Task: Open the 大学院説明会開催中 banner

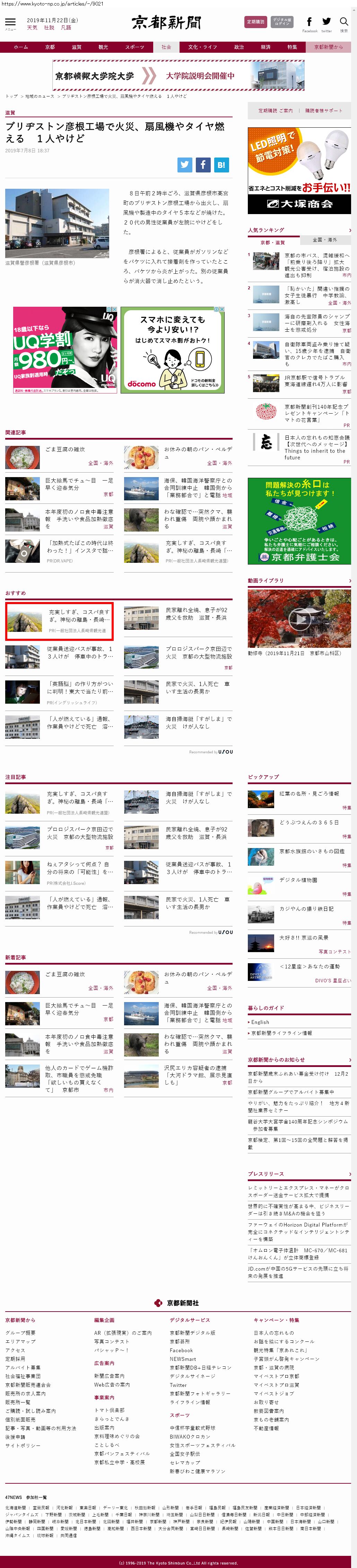Action: click(x=178, y=76)
